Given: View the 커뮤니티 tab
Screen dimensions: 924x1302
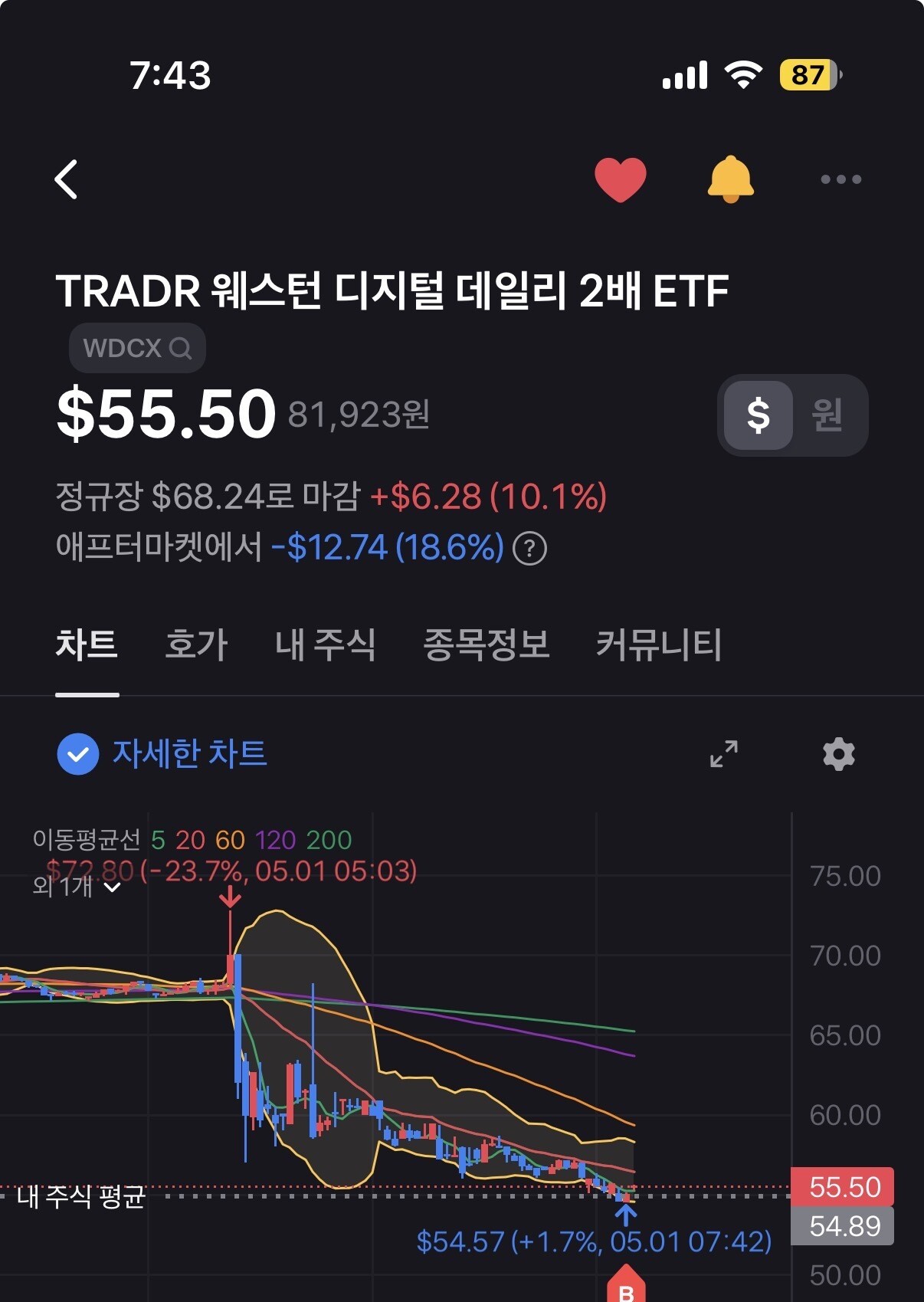Looking at the screenshot, I should (659, 644).
